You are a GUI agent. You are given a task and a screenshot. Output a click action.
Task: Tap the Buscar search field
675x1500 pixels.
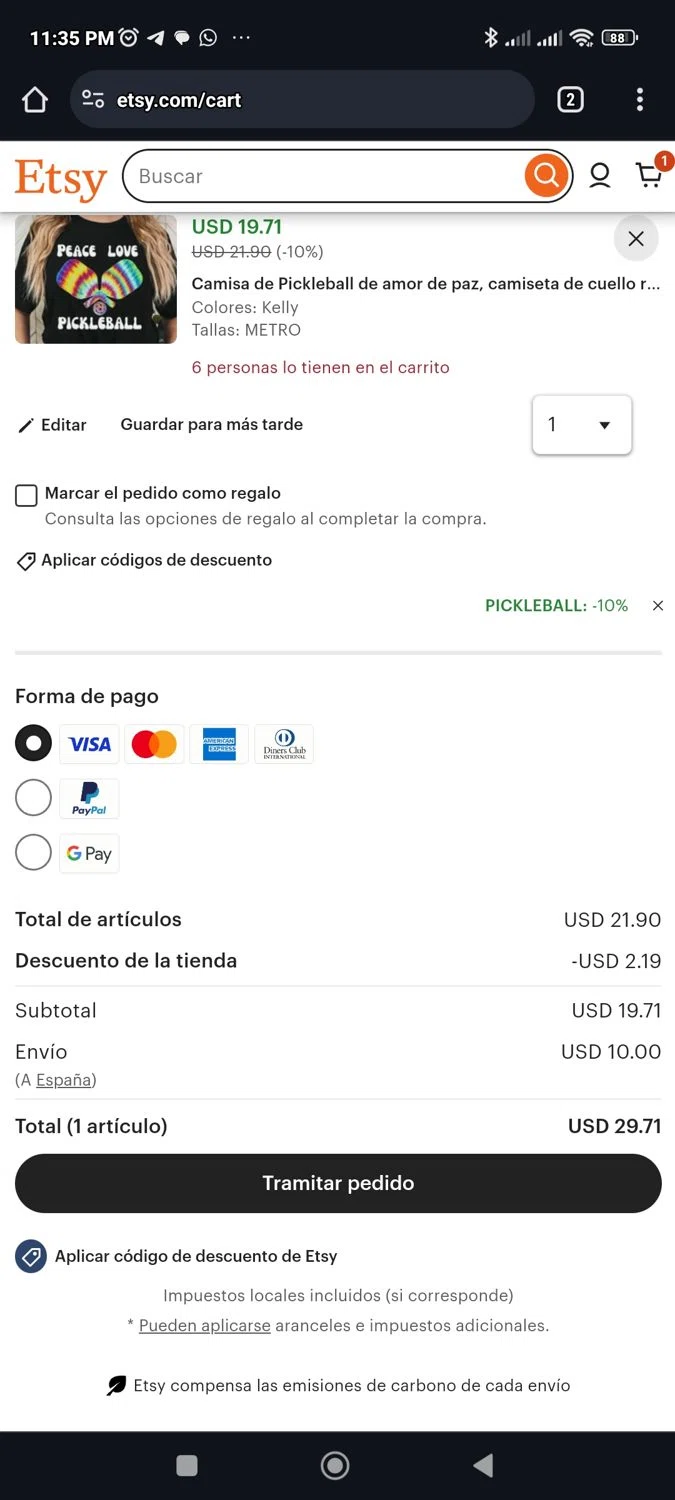pyautogui.click(x=325, y=177)
